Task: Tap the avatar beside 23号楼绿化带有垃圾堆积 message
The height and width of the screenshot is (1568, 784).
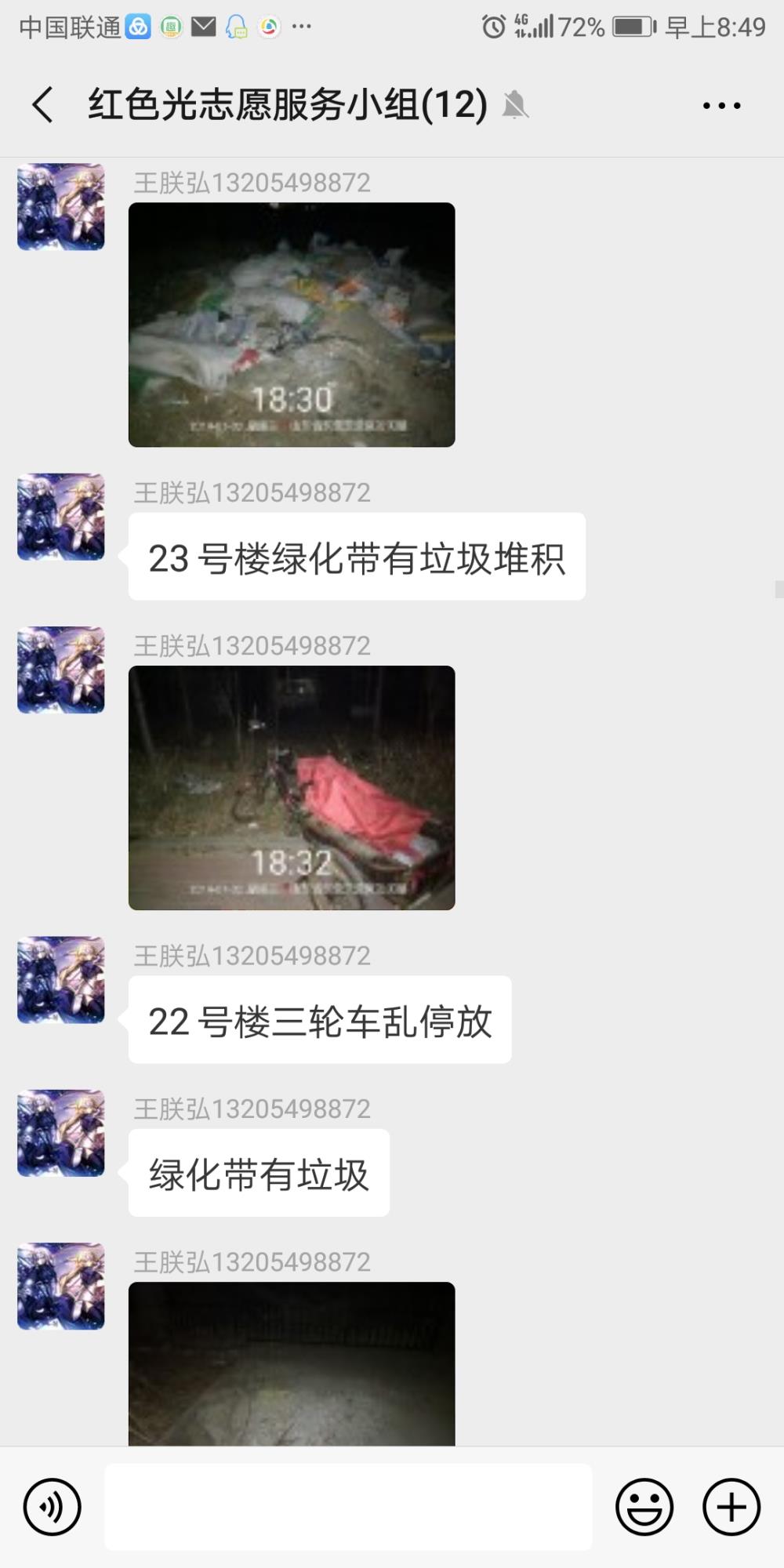Action: 61,517
